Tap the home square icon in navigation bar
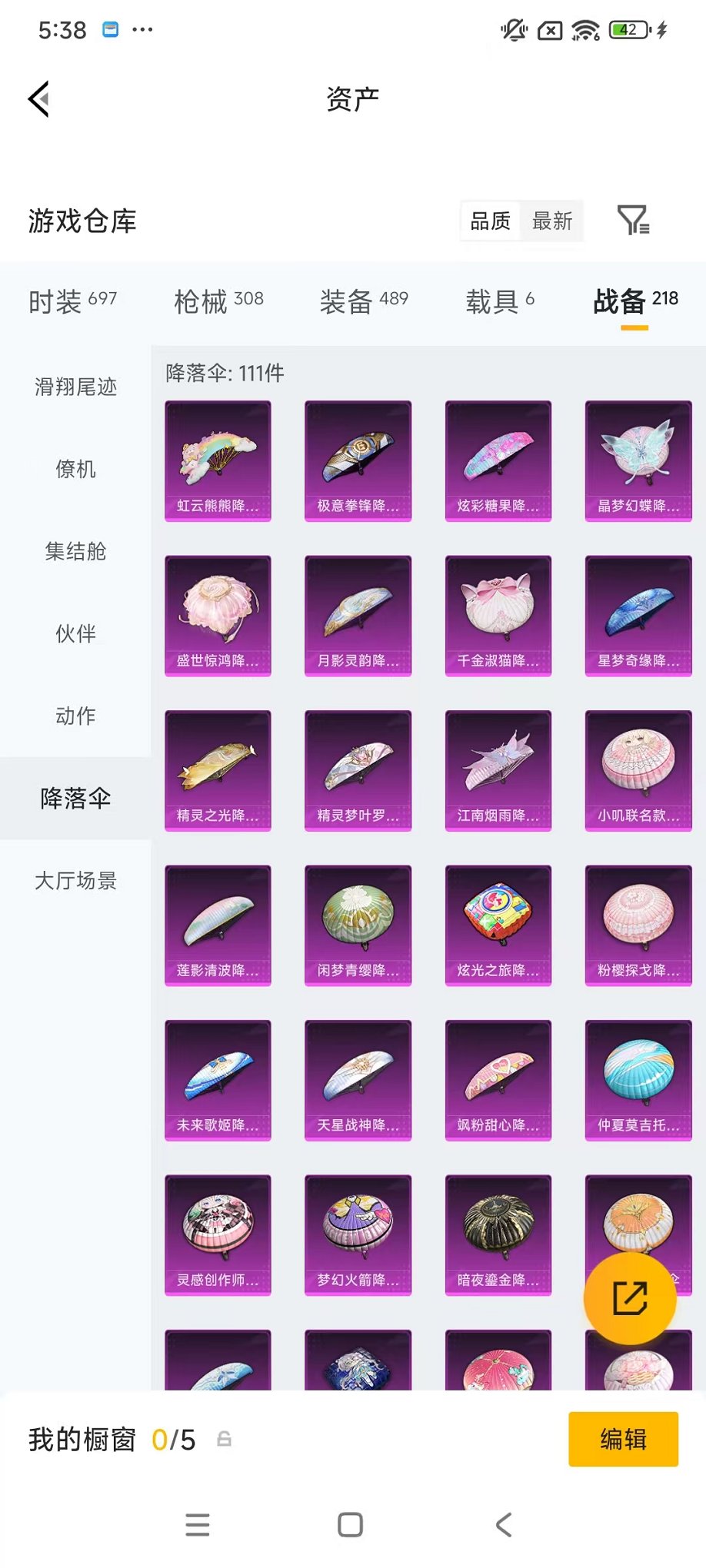 click(350, 1526)
